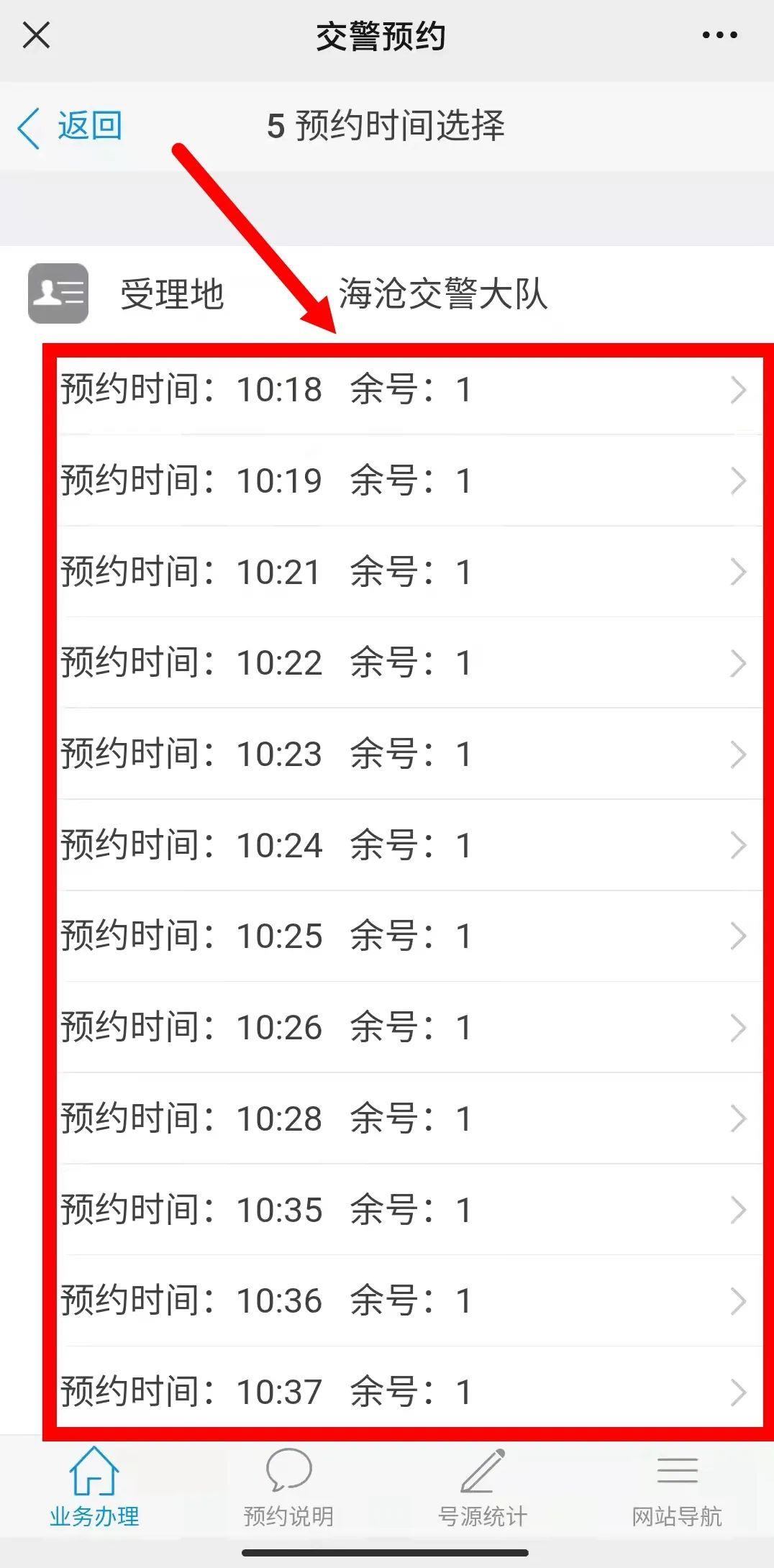Image resolution: width=774 pixels, height=1568 pixels.
Task: Select the 10:35 appointment time
Action: click(x=409, y=1210)
